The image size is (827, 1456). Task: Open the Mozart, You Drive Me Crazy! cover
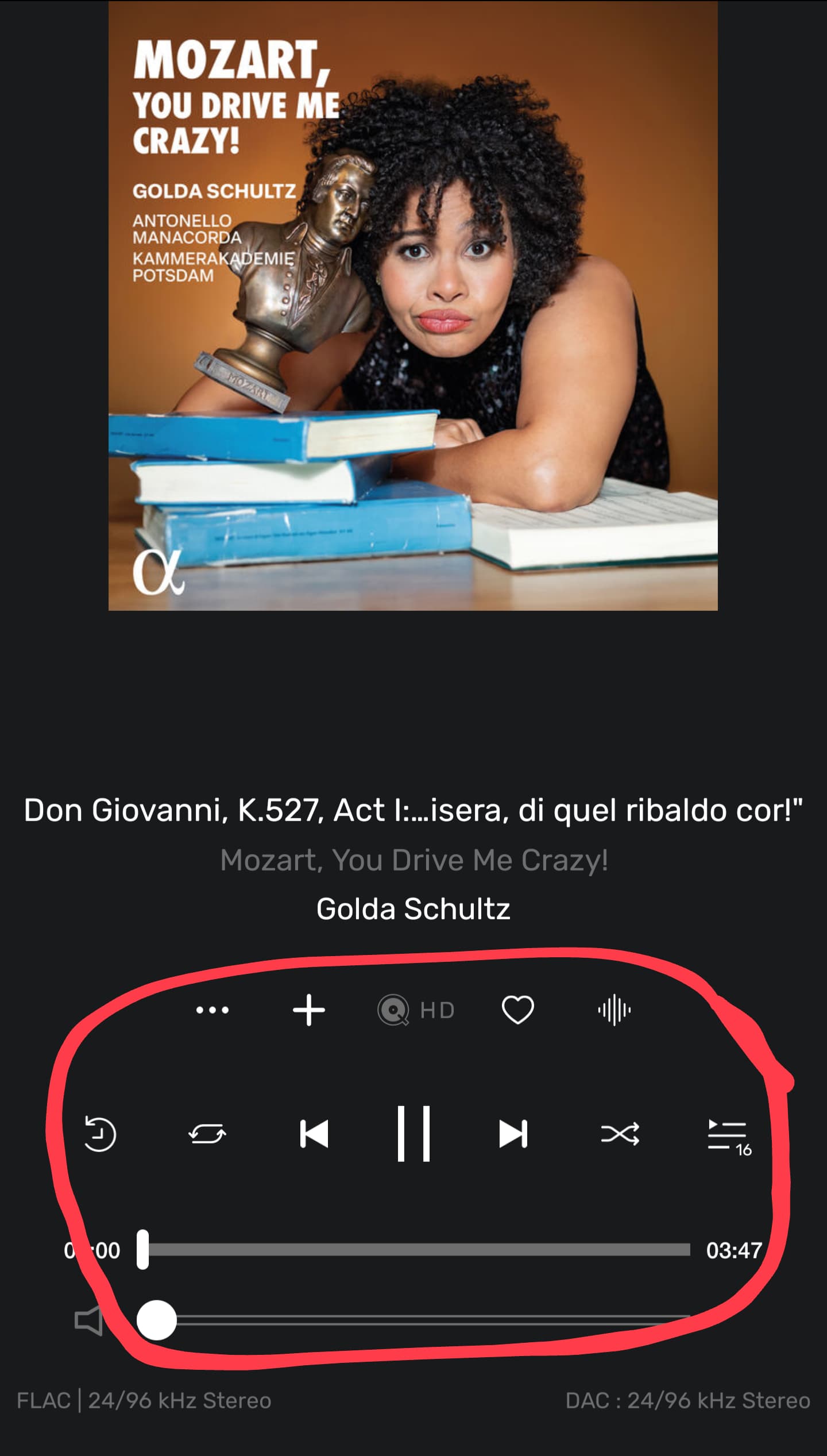tap(413, 306)
